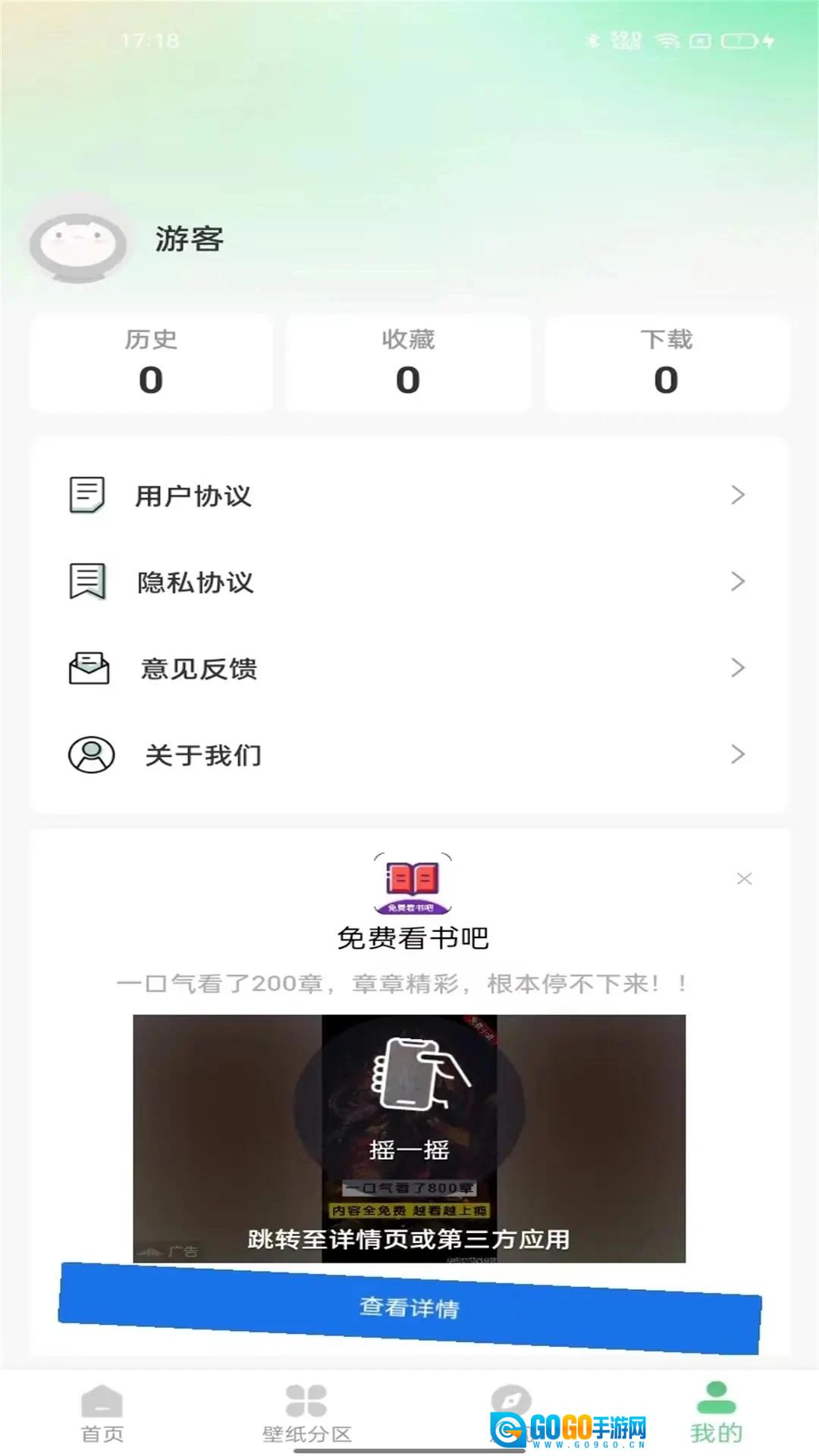Open 关于我们 using the right arrow
Viewport: 819px width, 1456px height.
[736, 754]
